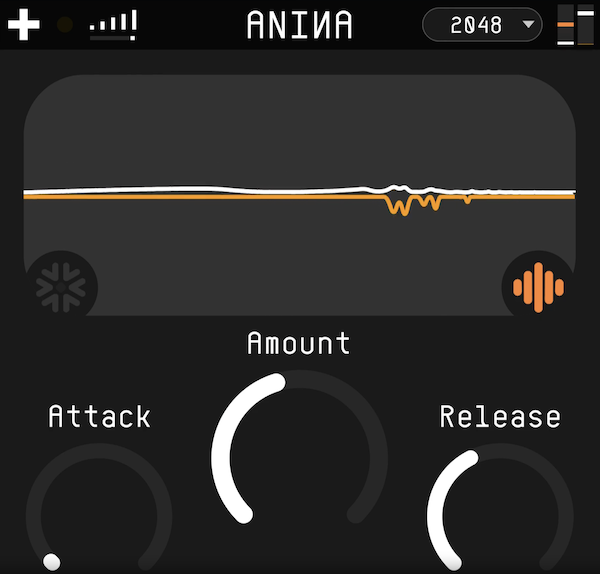
Task: Tap the plus icon in the header
Action: coord(24,25)
